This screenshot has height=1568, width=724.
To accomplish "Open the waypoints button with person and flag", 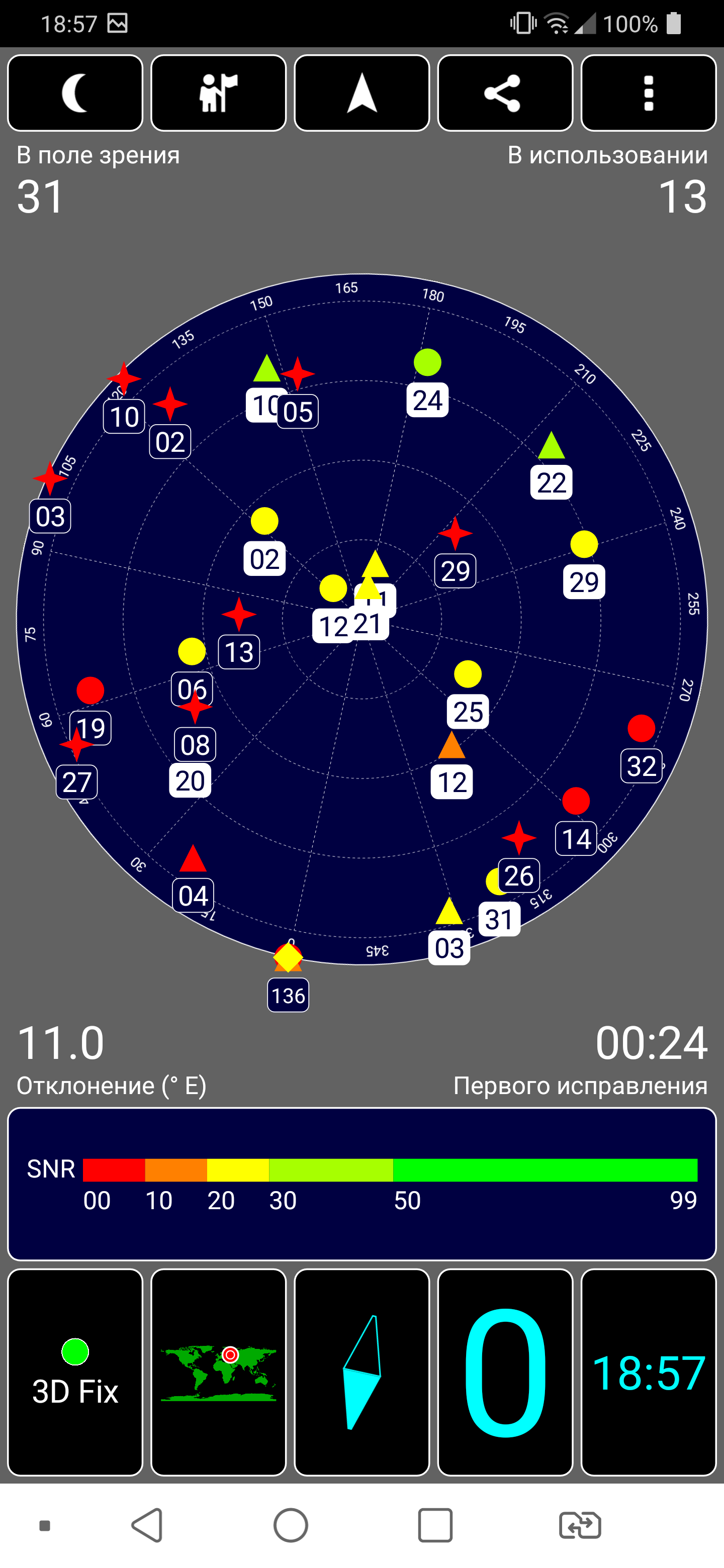I will (219, 93).
